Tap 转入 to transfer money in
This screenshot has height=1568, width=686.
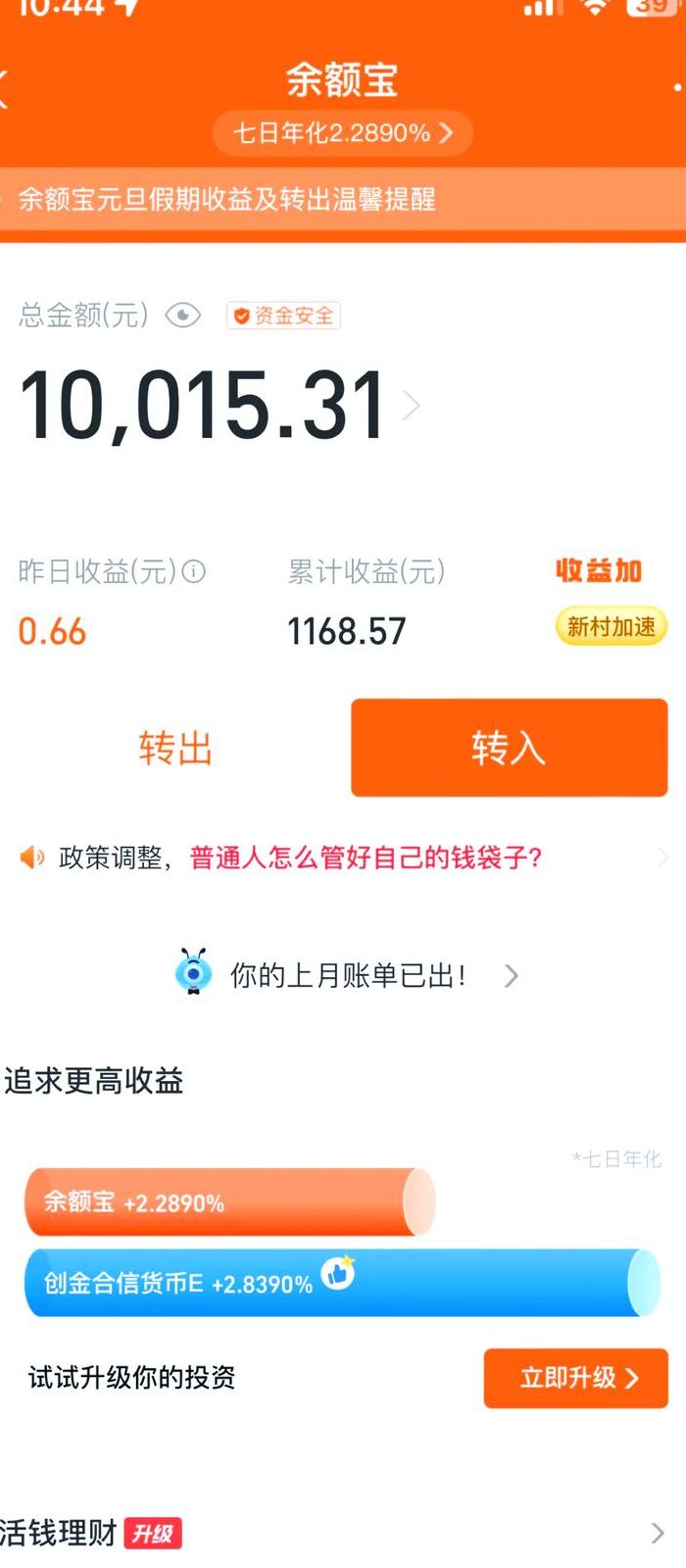coord(509,748)
